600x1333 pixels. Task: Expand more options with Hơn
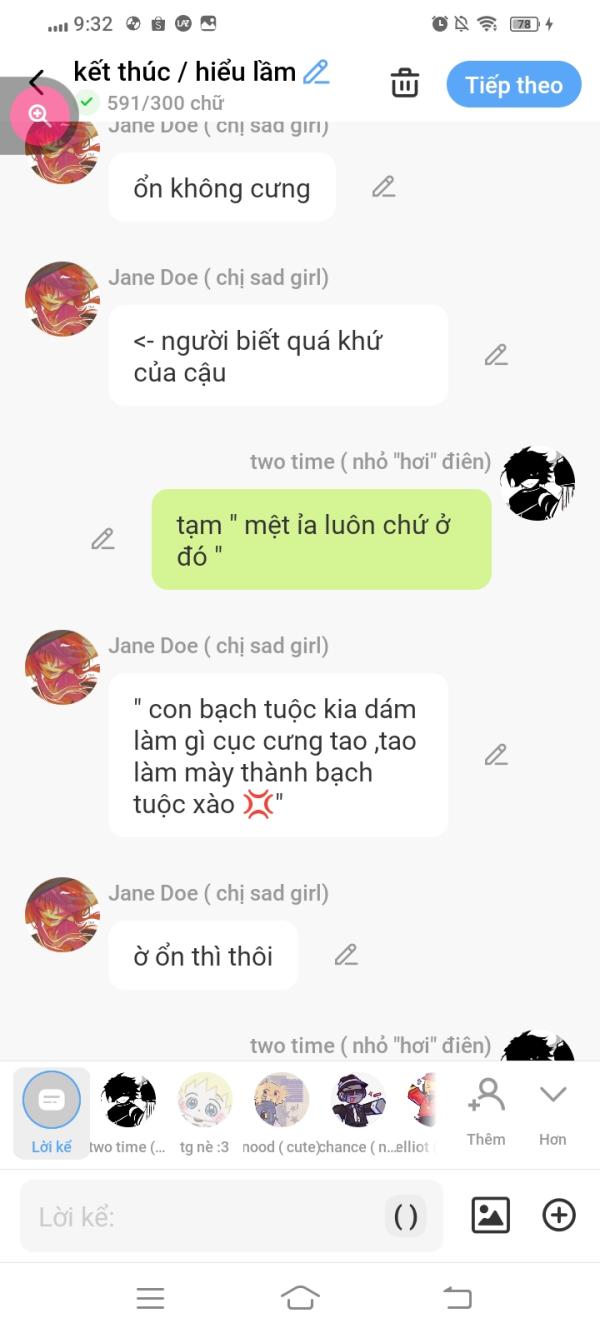(553, 1112)
